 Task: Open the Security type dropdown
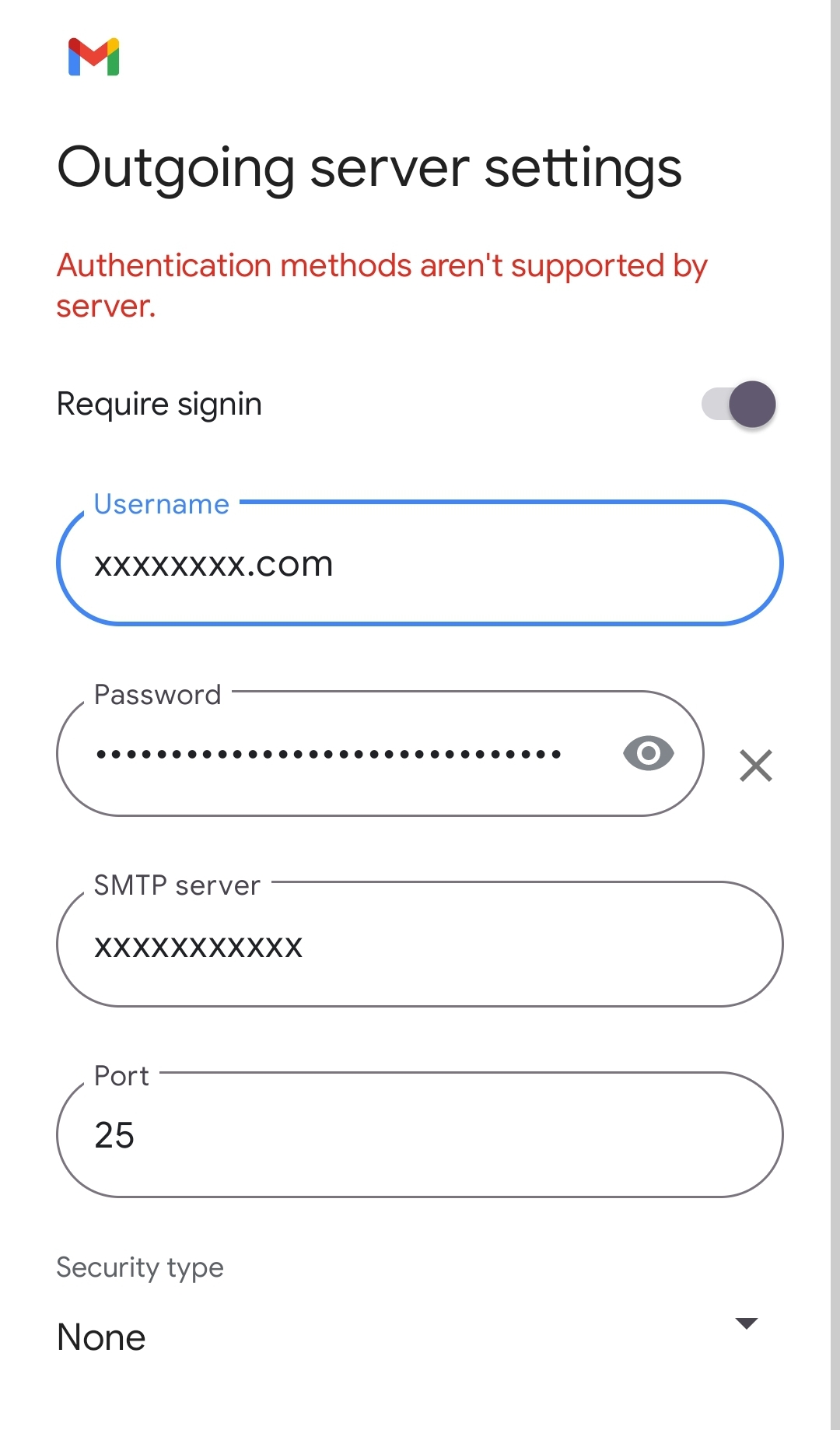(408, 1337)
